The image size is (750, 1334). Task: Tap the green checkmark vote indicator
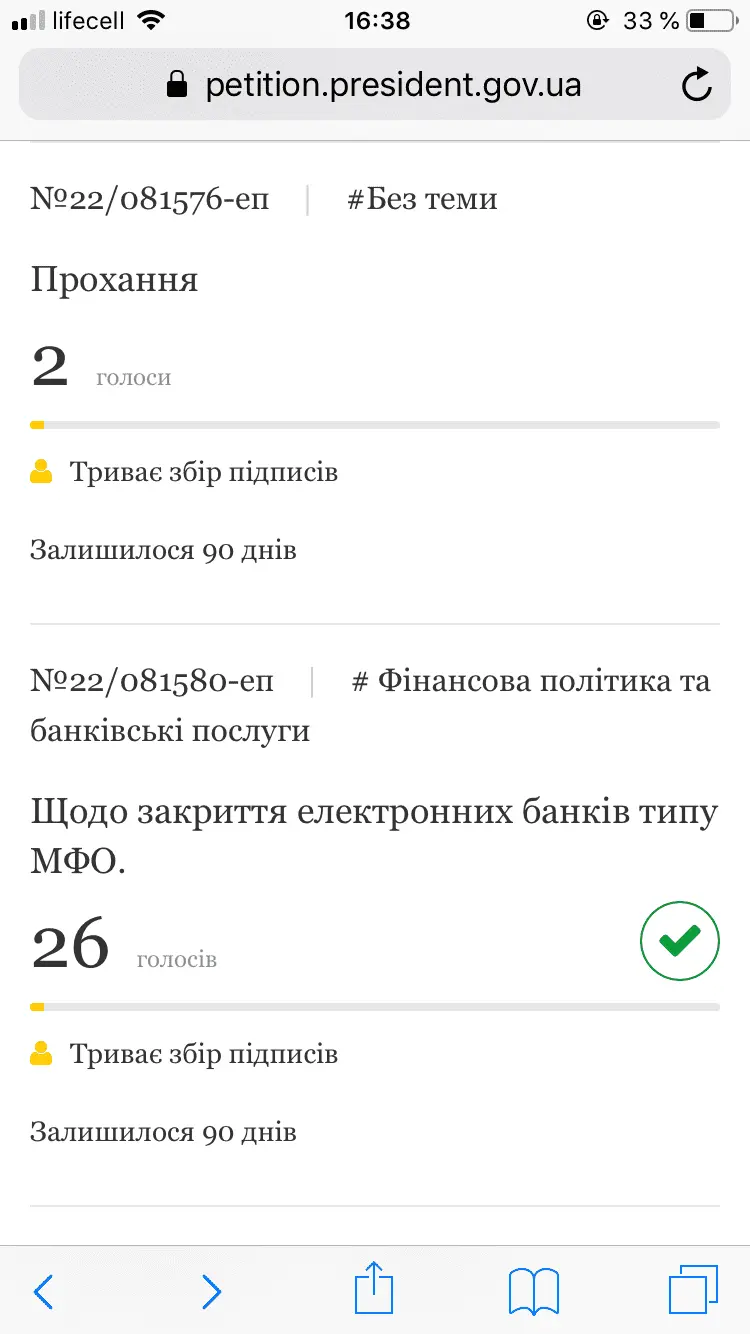[x=679, y=941]
